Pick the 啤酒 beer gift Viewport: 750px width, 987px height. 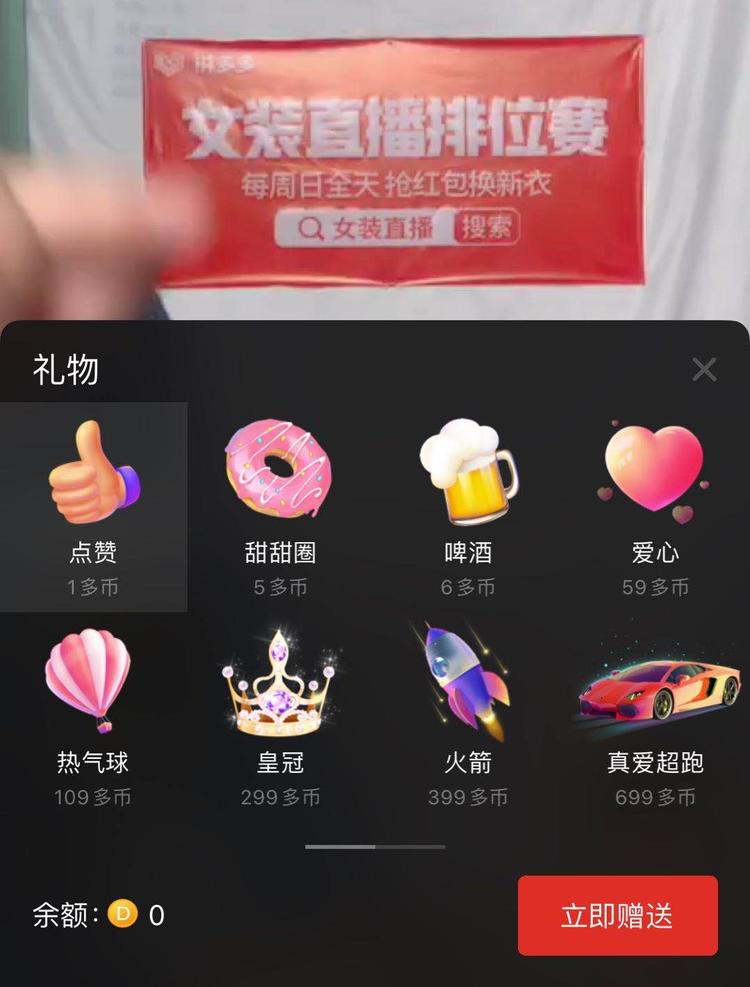(468, 506)
